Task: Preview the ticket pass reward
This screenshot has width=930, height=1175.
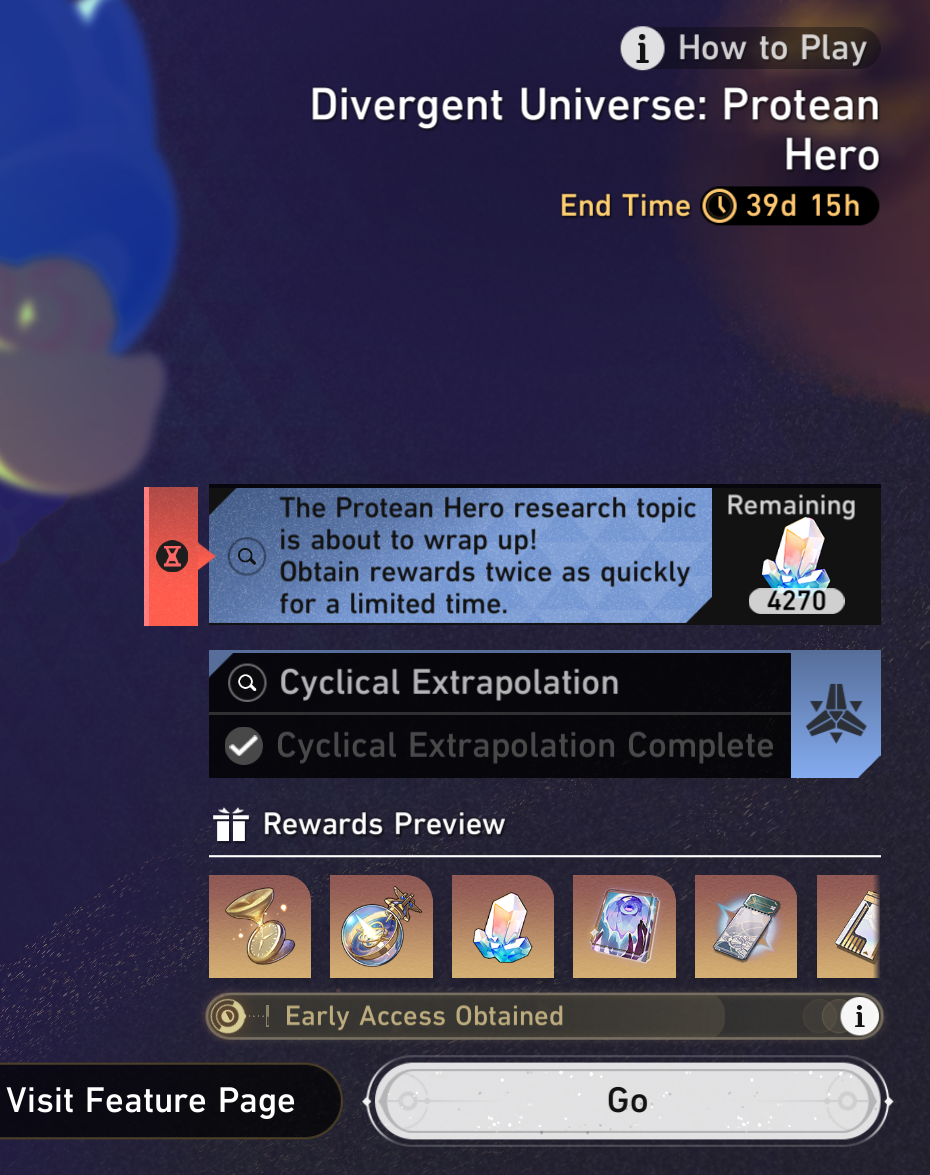Action: coord(746,926)
